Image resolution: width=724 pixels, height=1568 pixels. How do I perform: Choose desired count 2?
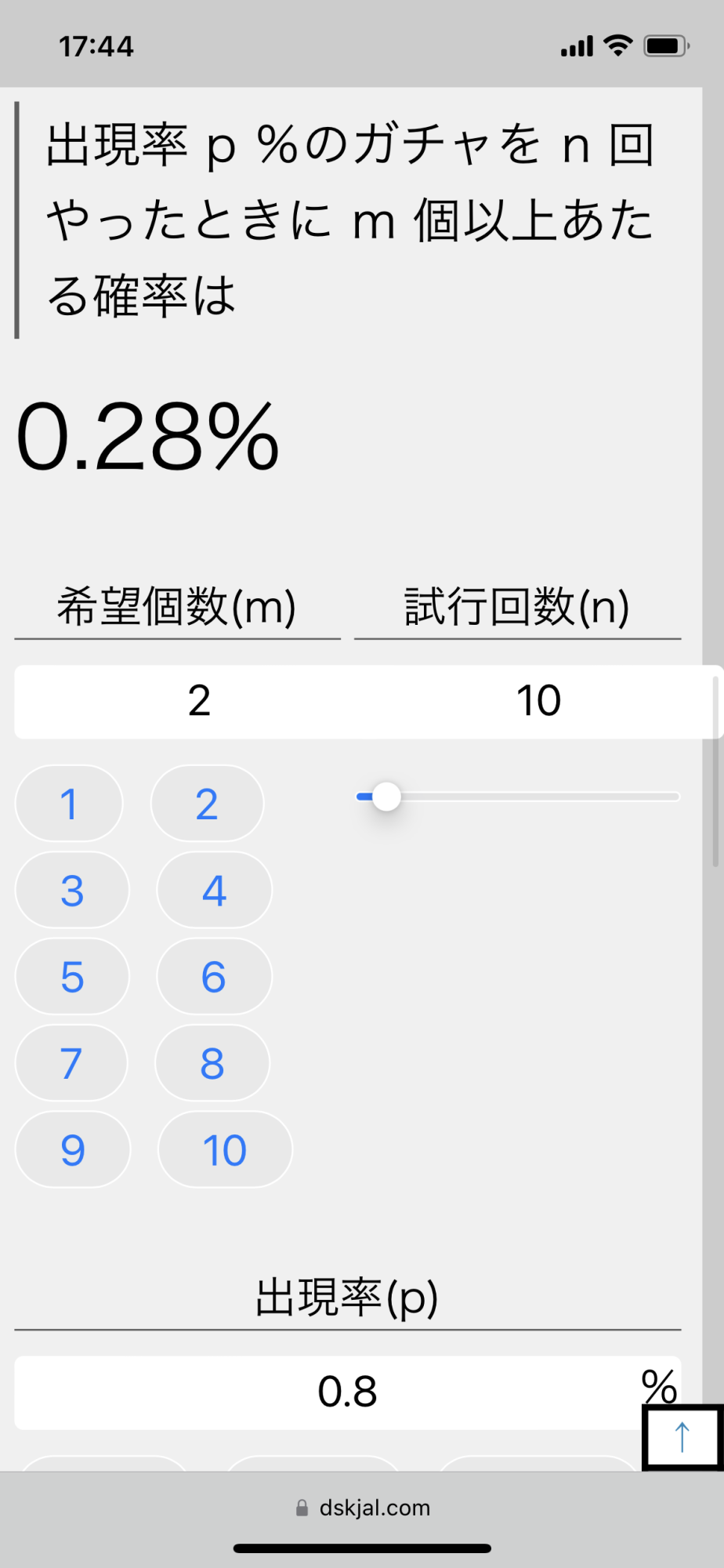click(207, 804)
